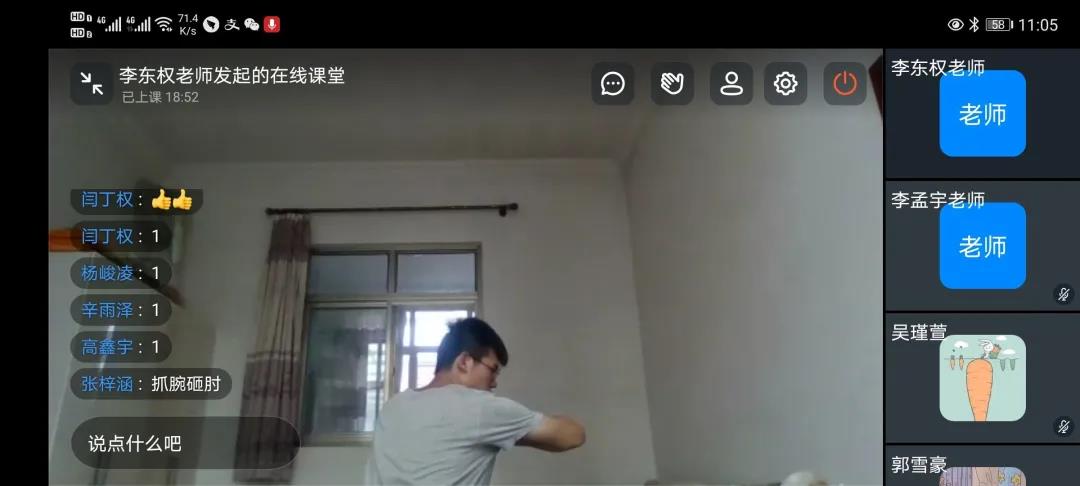
Task: Select 郭雪豪's participant tile
Action: pyautogui.click(x=982, y=472)
